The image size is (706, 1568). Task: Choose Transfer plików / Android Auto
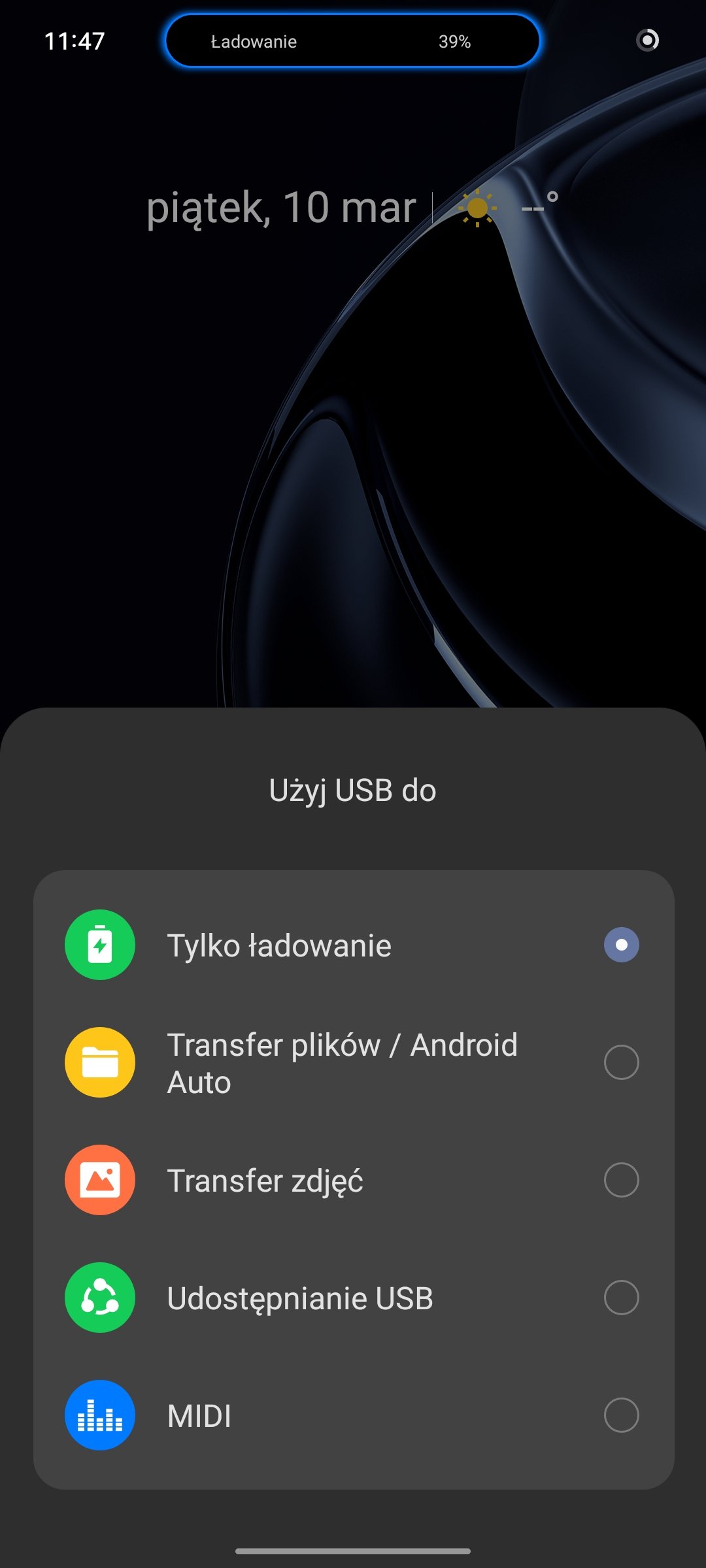[x=353, y=1062]
